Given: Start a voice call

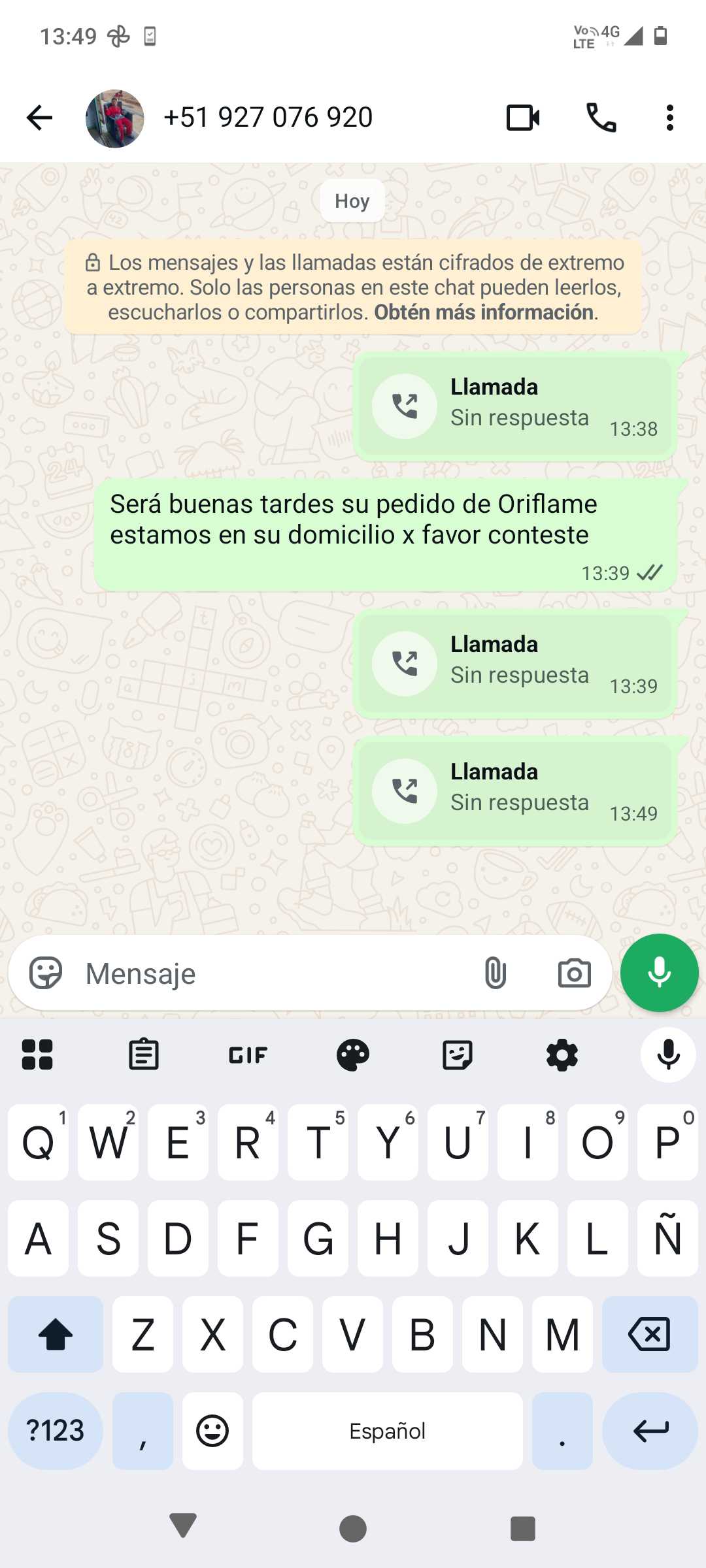Looking at the screenshot, I should [601, 118].
